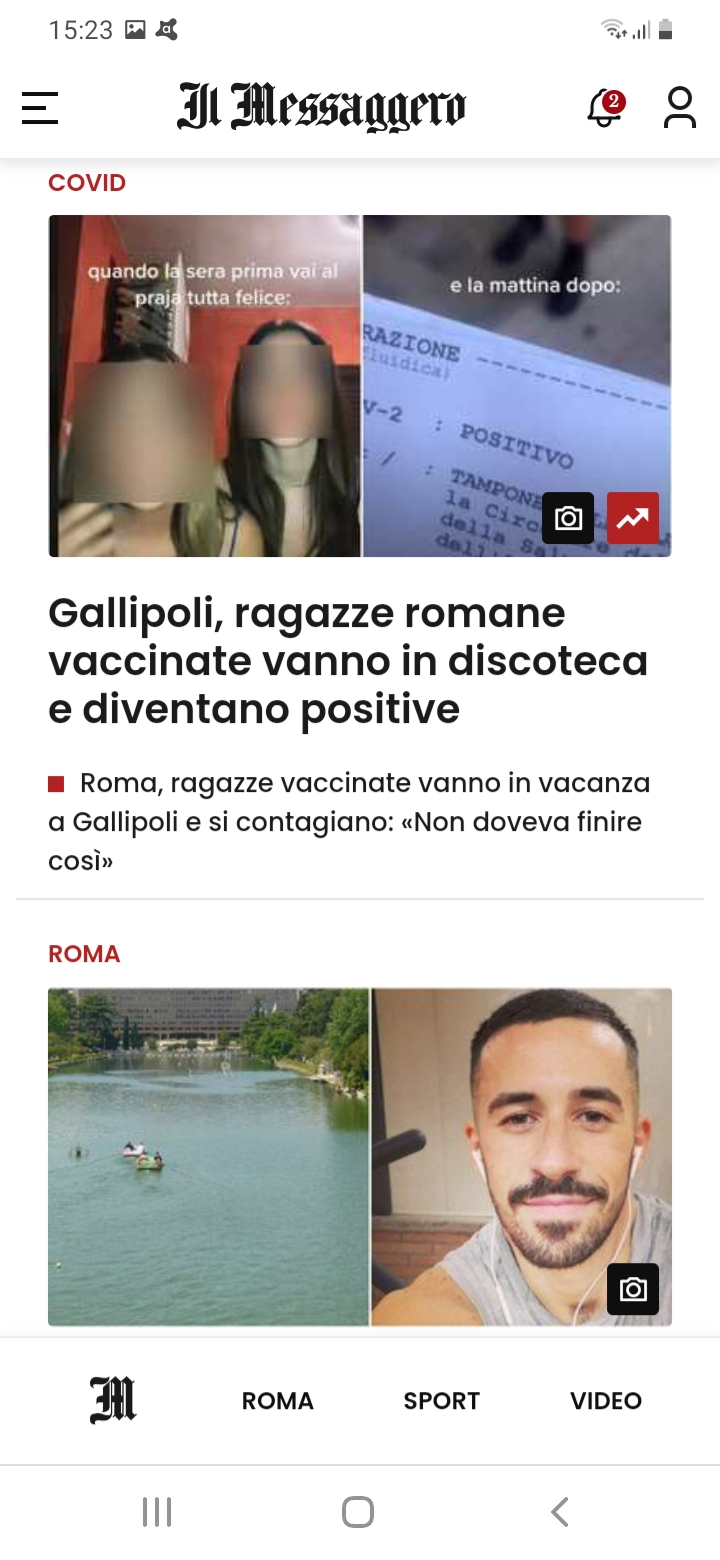Screen dimensions: 720x1560
Task: Open the Gallipoli discoteca article image
Action: click(x=360, y=386)
